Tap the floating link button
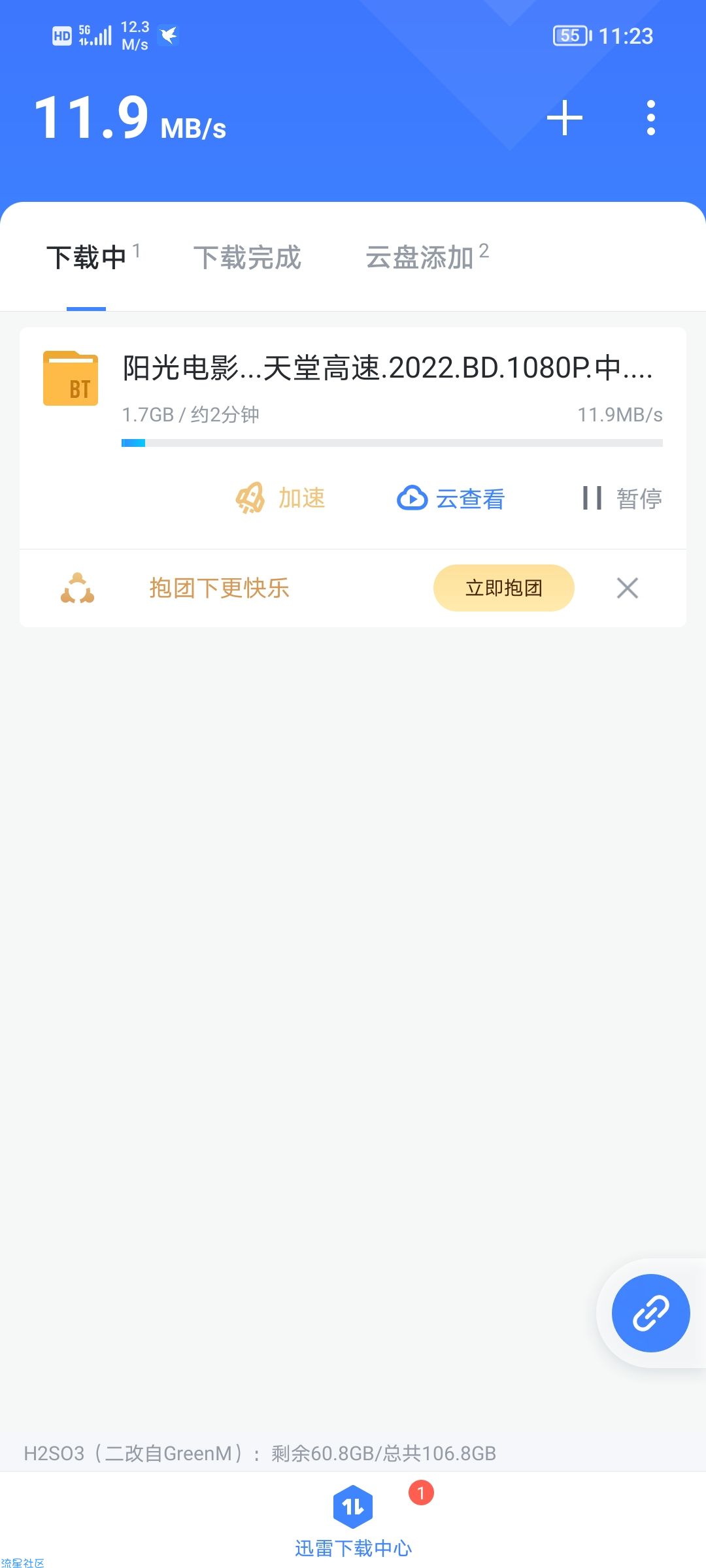 (650, 1313)
